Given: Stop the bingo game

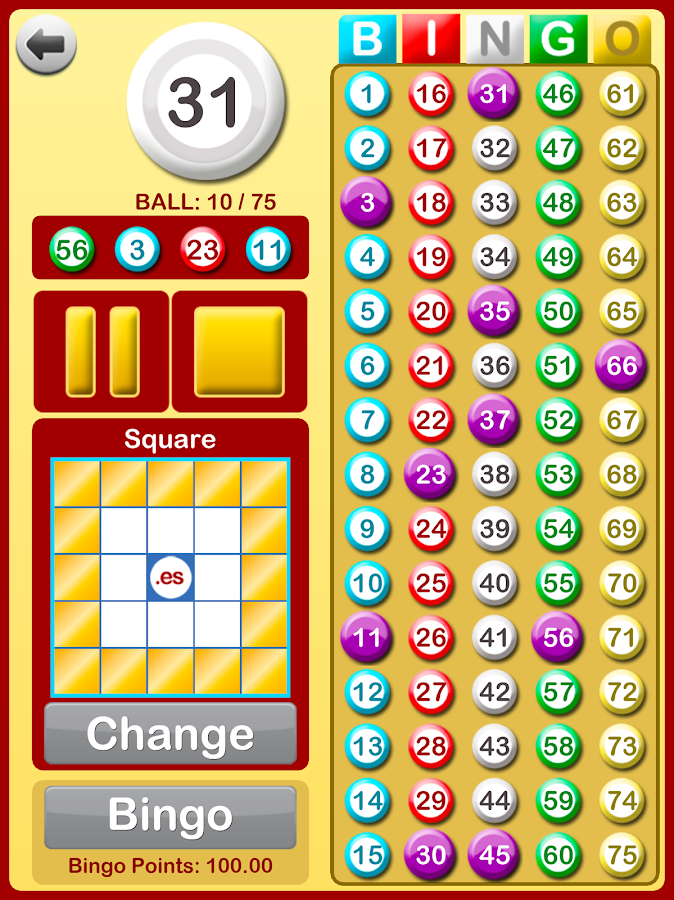Looking at the screenshot, I should tap(239, 352).
